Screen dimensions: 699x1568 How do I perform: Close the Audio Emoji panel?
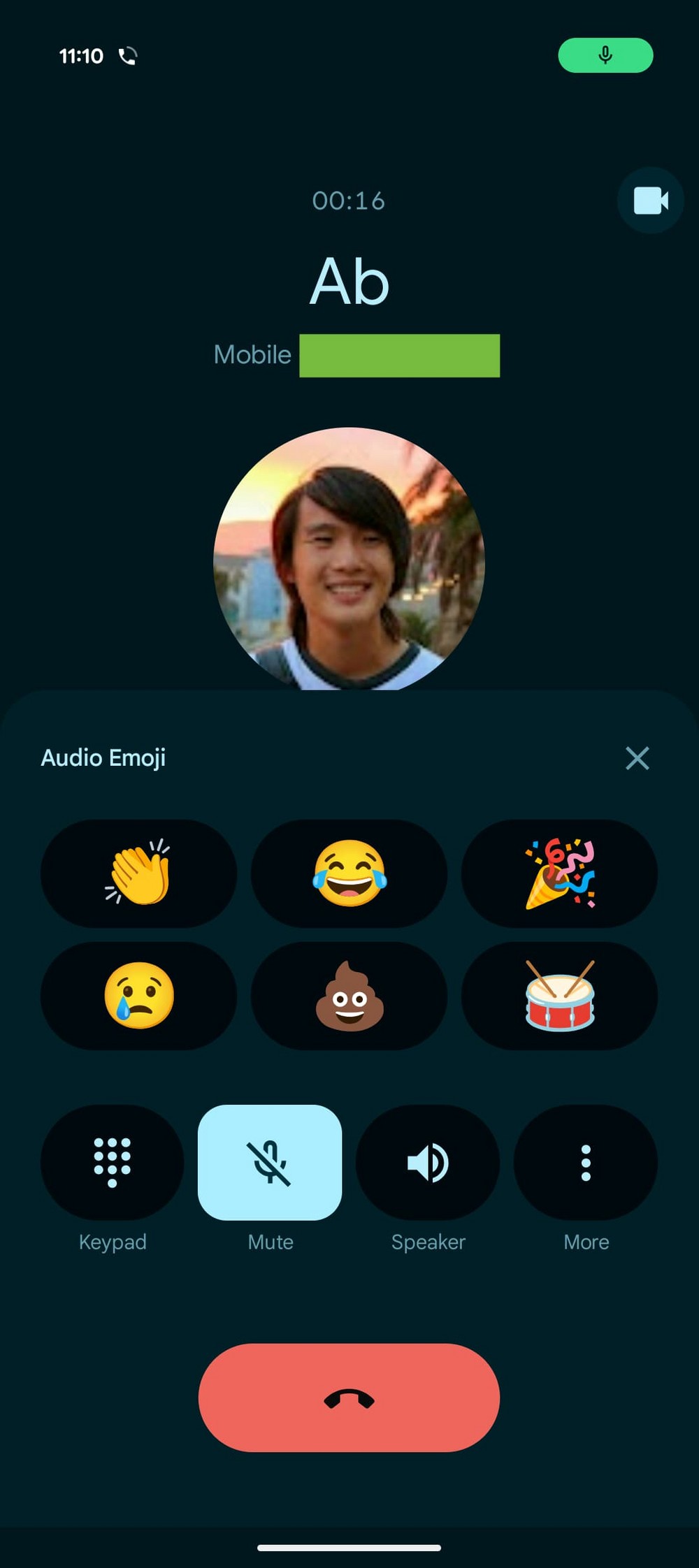(x=637, y=758)
